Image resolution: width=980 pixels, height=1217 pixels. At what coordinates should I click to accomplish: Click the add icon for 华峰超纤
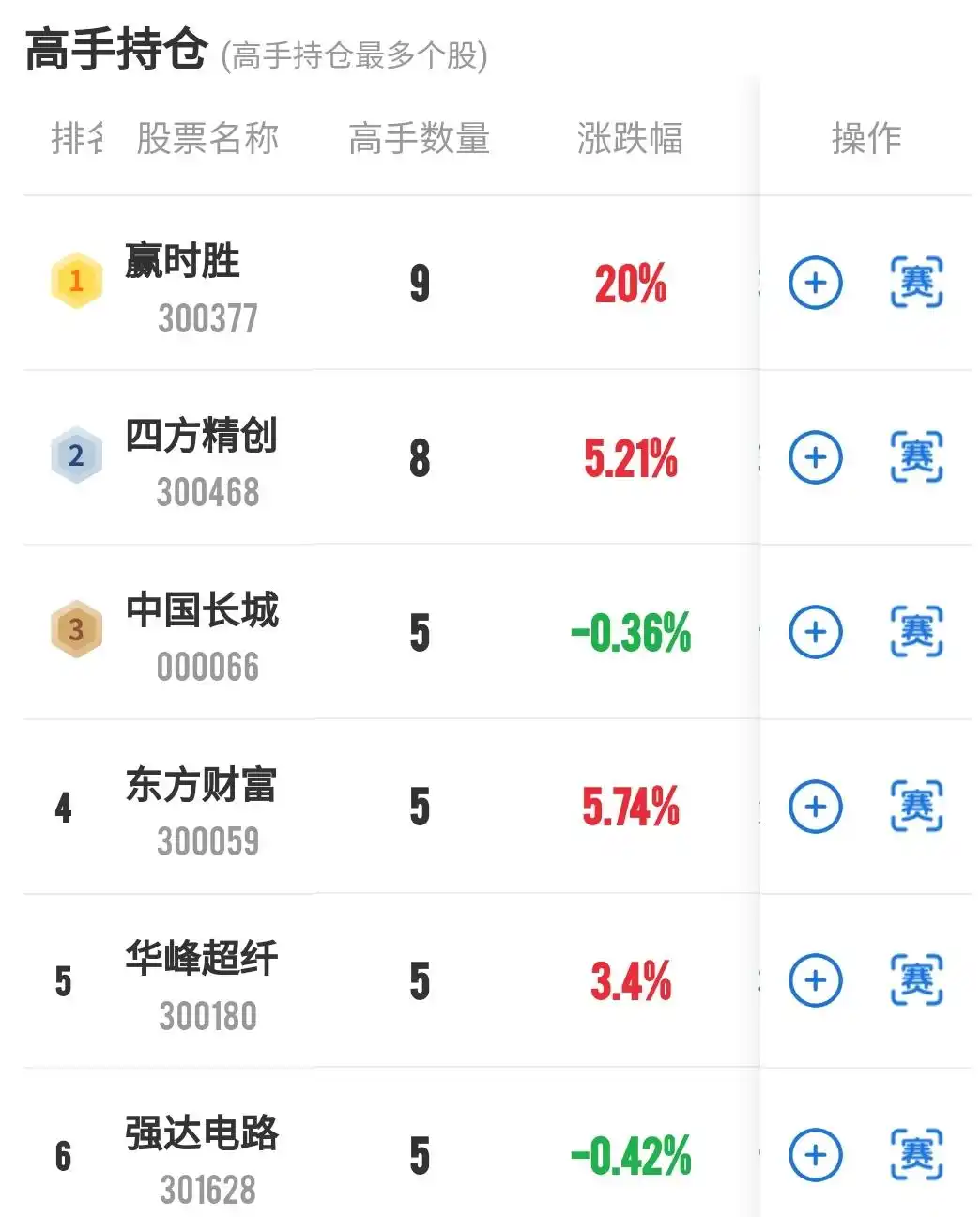pyautogui.click(x=816, y=980)
